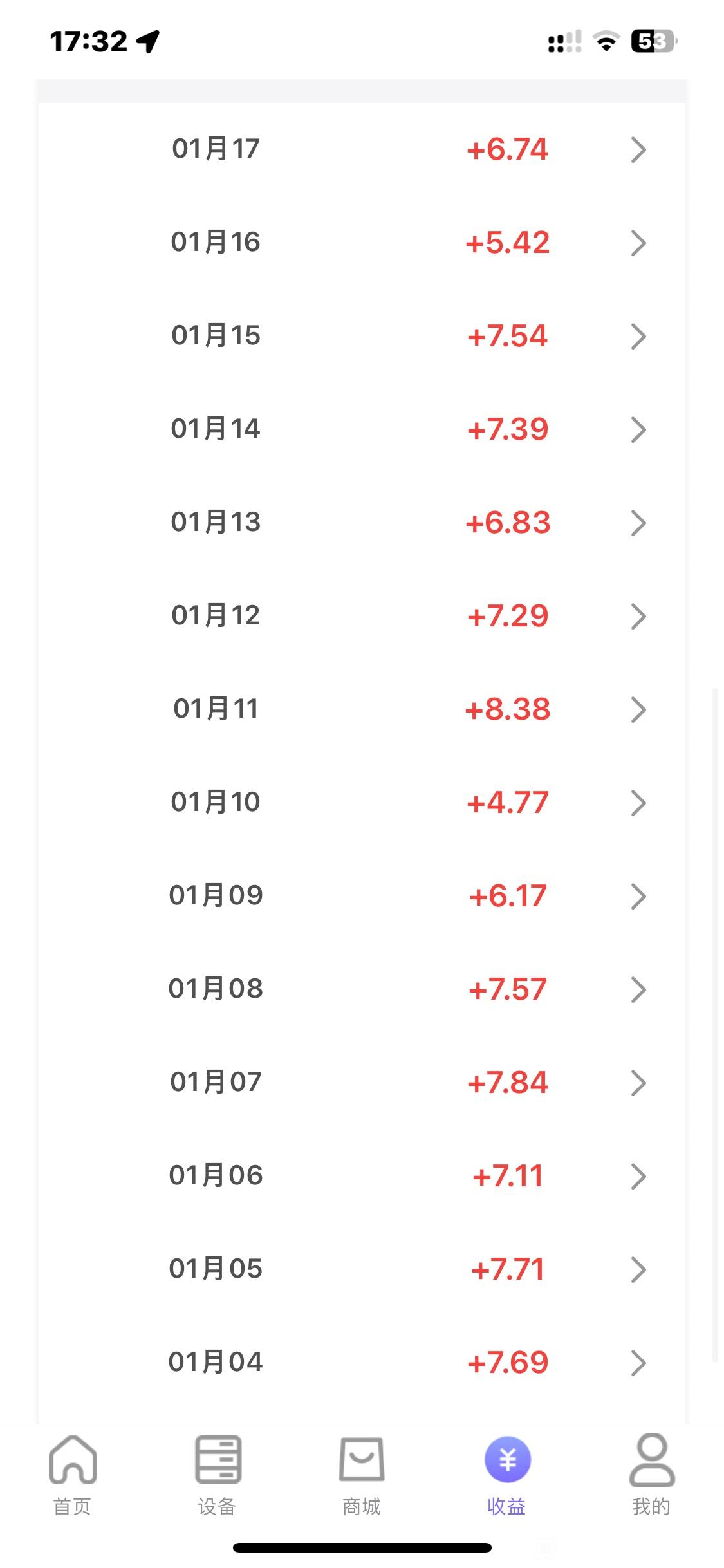Viewport: 724px width, 1568px height.
Task: Open 01月13 income details
Action: coord(362,523)
